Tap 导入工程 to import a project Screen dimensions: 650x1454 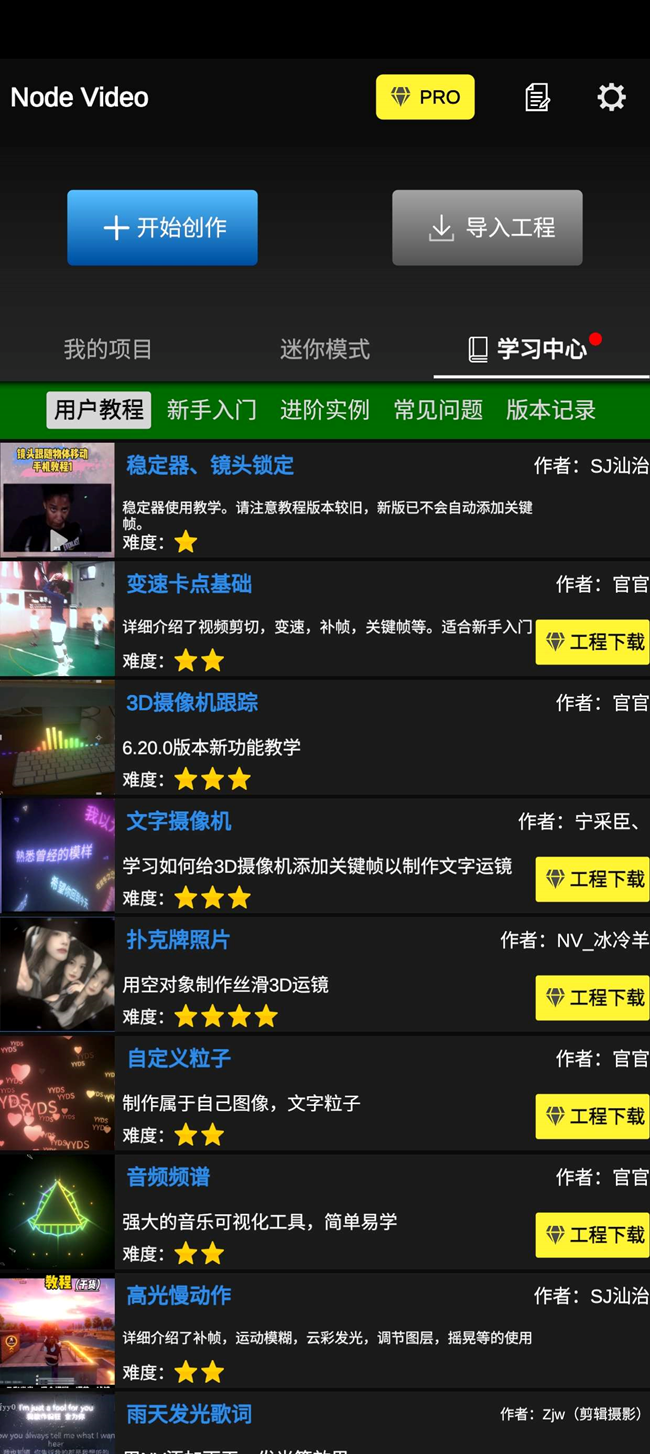[487, 228]
